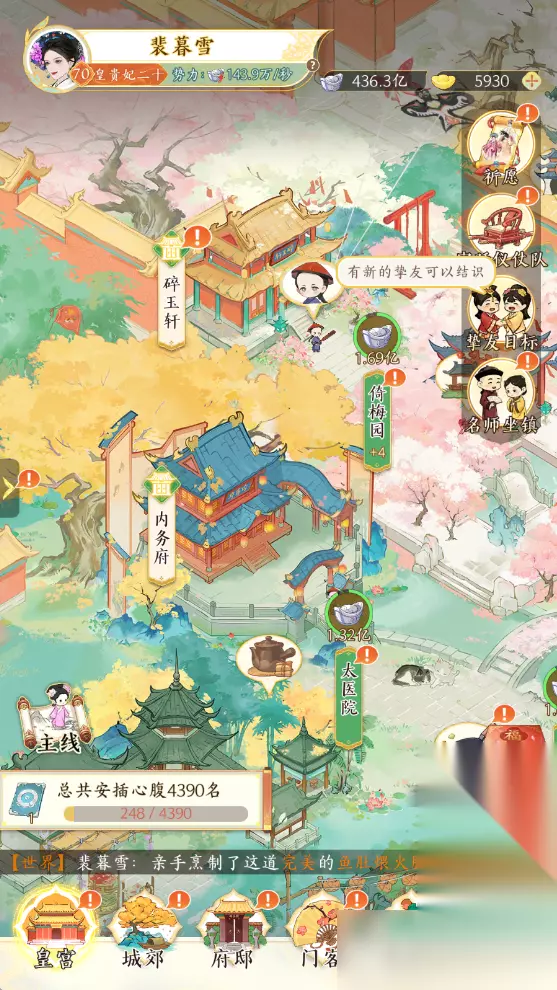This screenshot has height=990, width=557.
Task: Tap the new friend speech bubble
Action: (407, 273)
